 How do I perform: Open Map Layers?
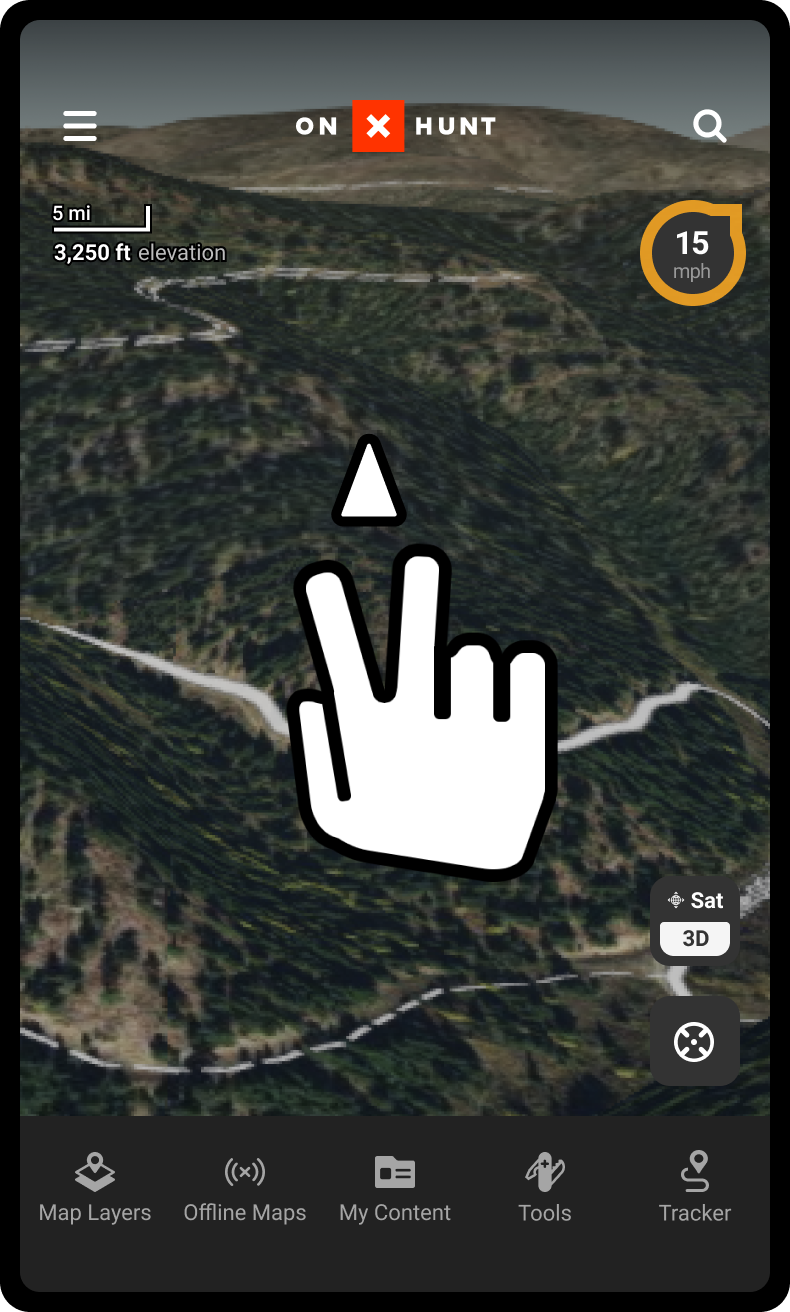[x=95, y=1188]
